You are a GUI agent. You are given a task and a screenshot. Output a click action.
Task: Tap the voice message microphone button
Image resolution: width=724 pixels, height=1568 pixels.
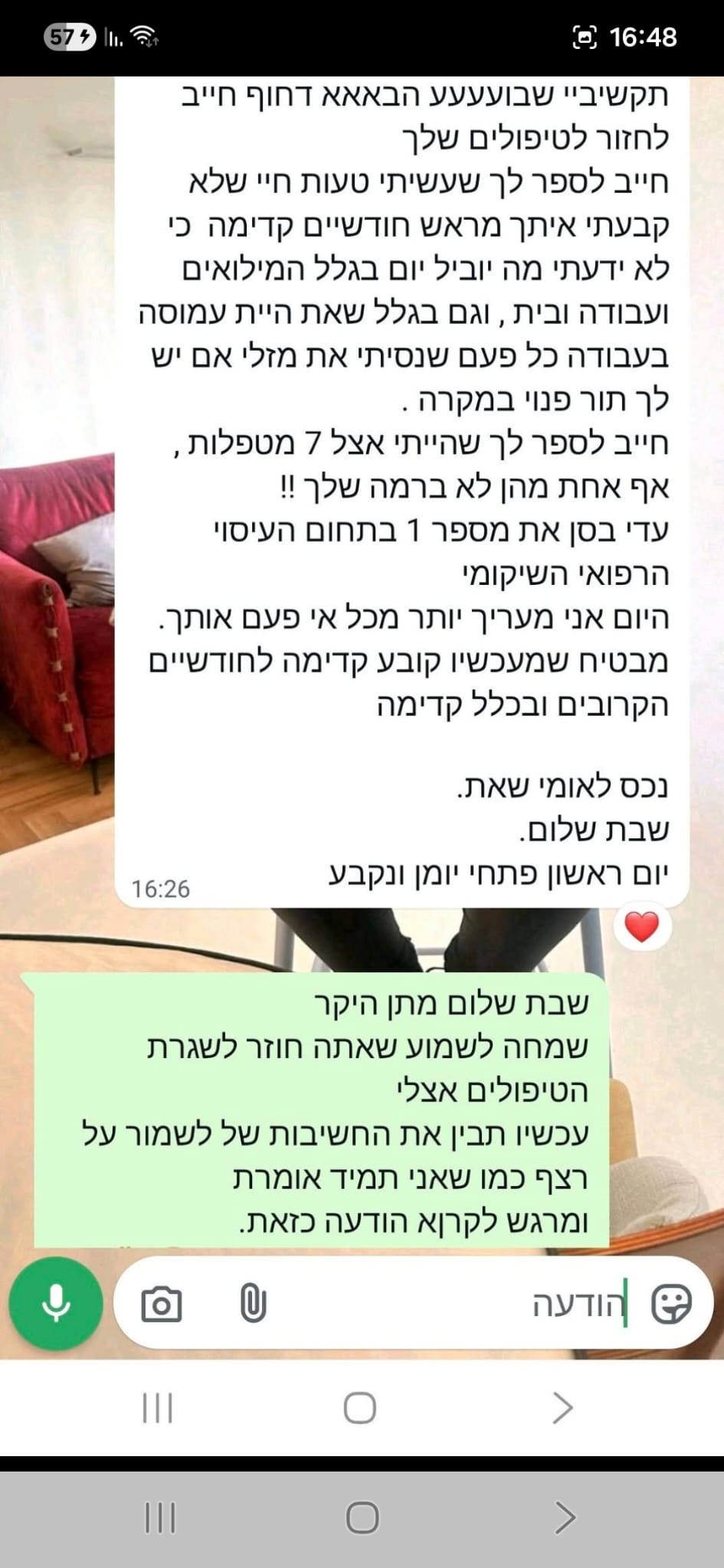point(56,1304)
